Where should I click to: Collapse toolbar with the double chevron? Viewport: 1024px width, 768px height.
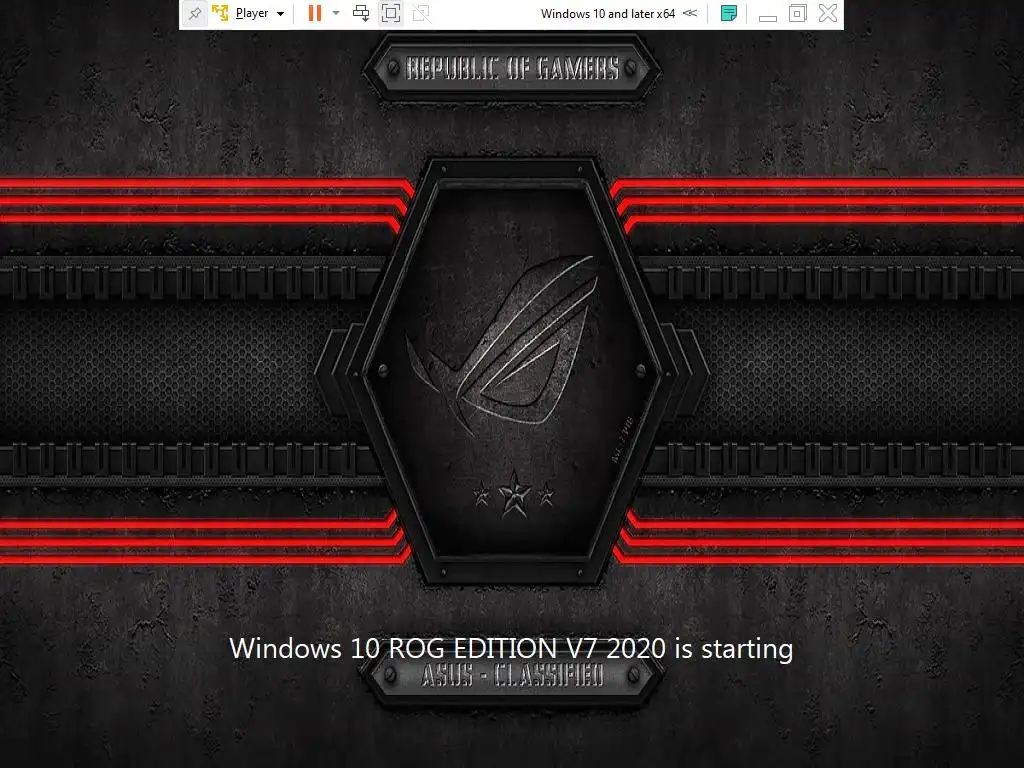coord(689,14)
